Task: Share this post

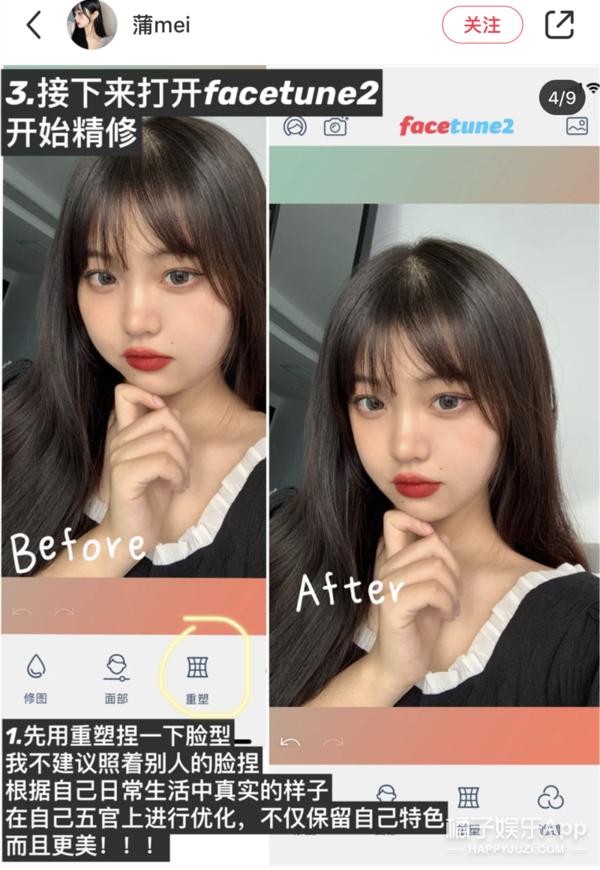Action: coord(560,26)
